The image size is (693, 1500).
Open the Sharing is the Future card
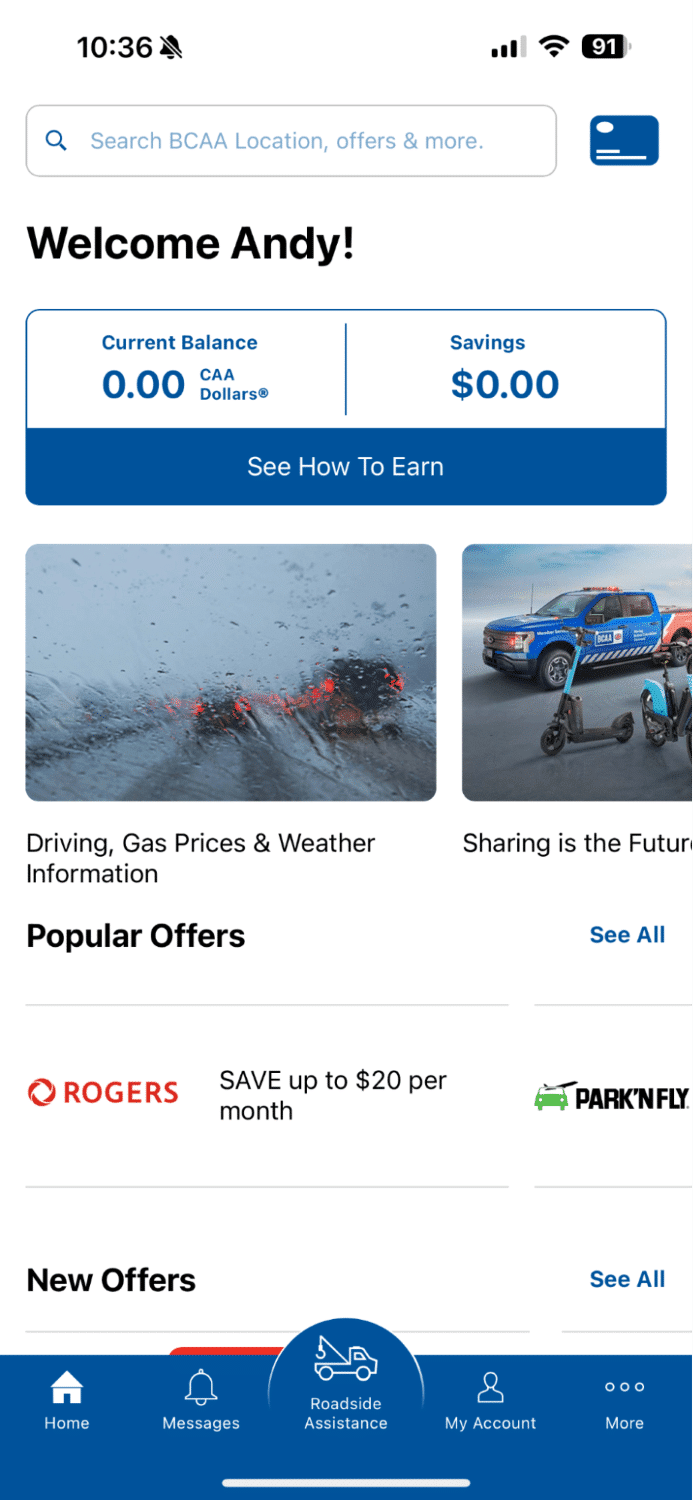tap(577, 673)
